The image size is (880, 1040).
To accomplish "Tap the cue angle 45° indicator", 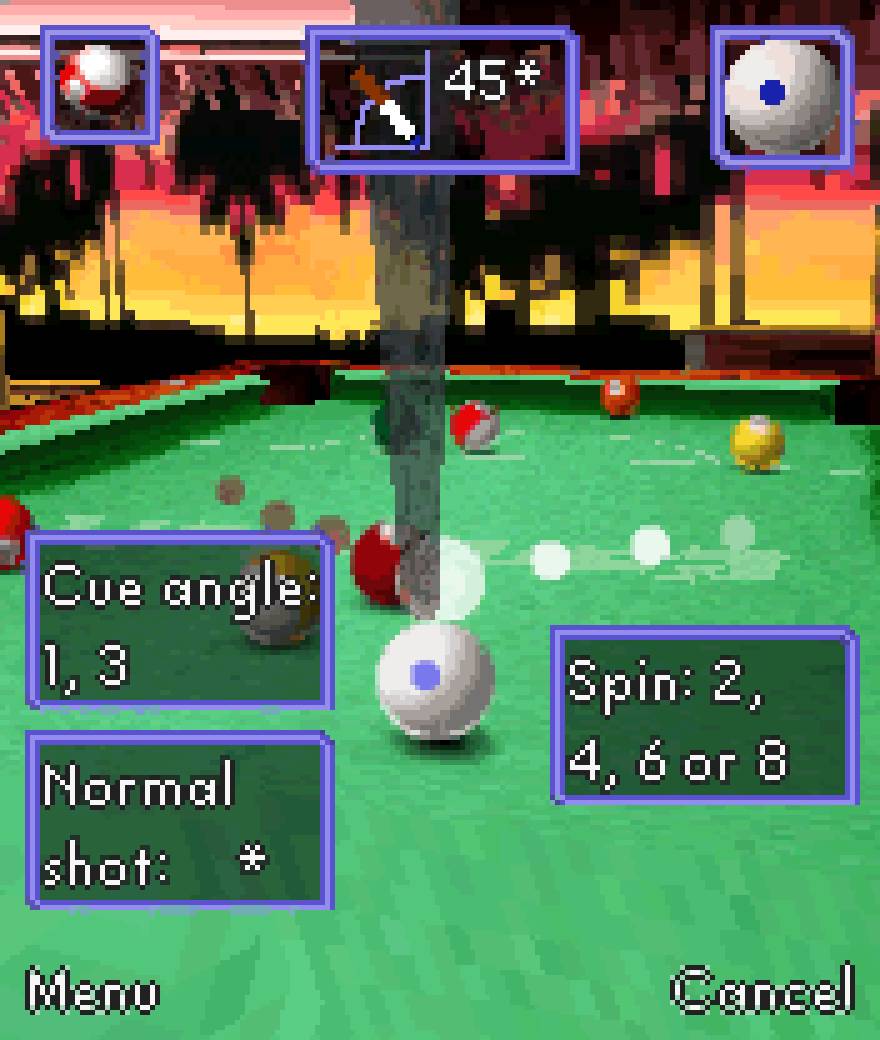I will (443, 99).
